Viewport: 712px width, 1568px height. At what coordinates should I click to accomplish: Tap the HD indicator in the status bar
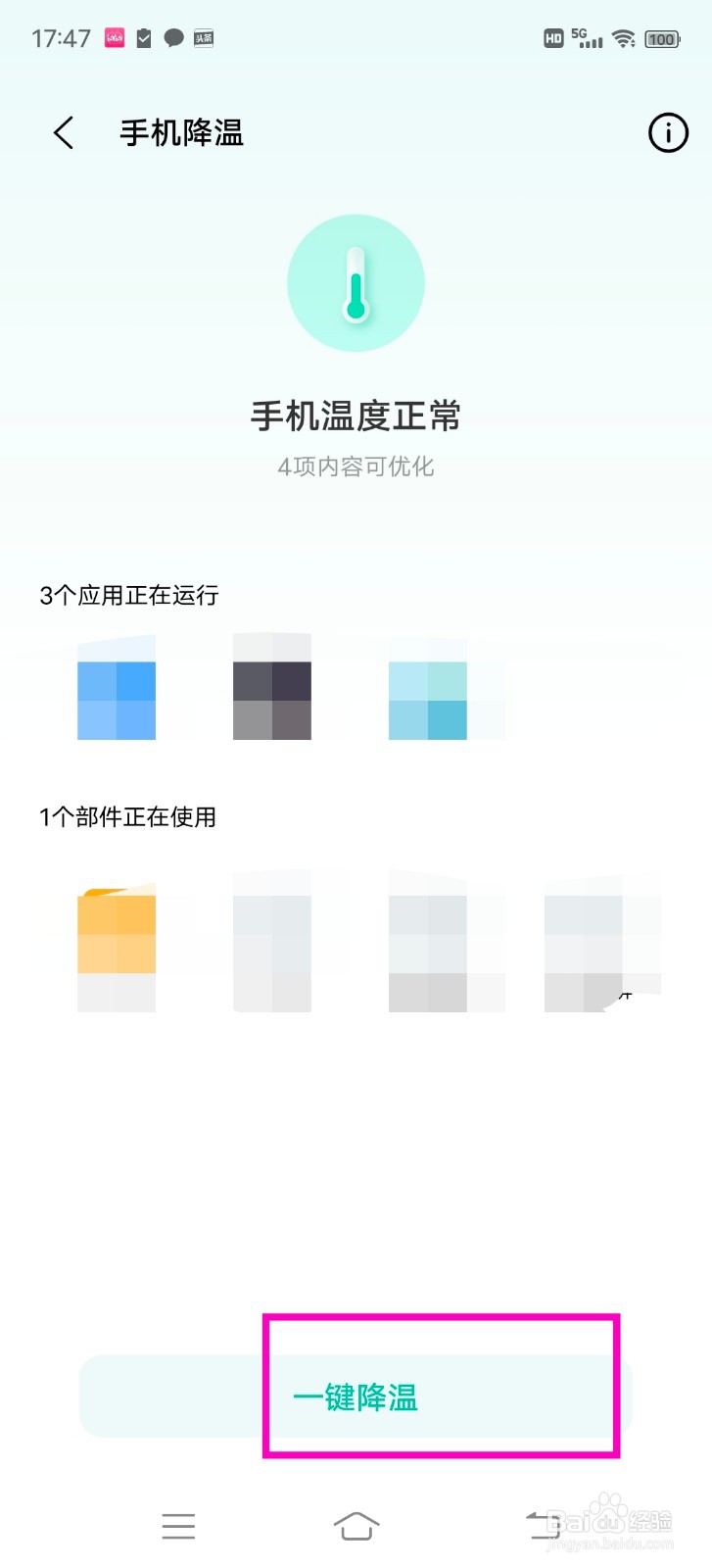[x=551, y=38]
